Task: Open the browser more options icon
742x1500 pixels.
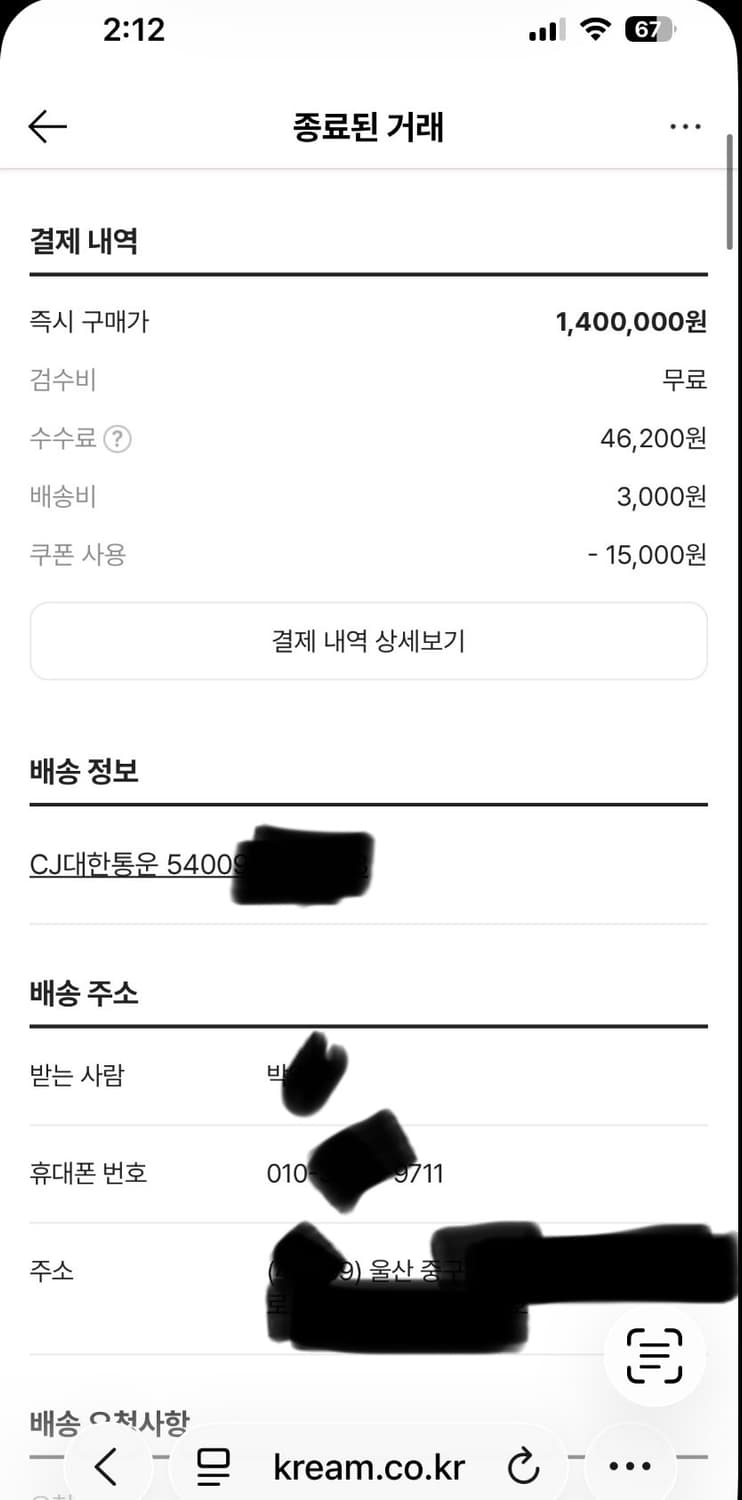Action: [628, 1466]
